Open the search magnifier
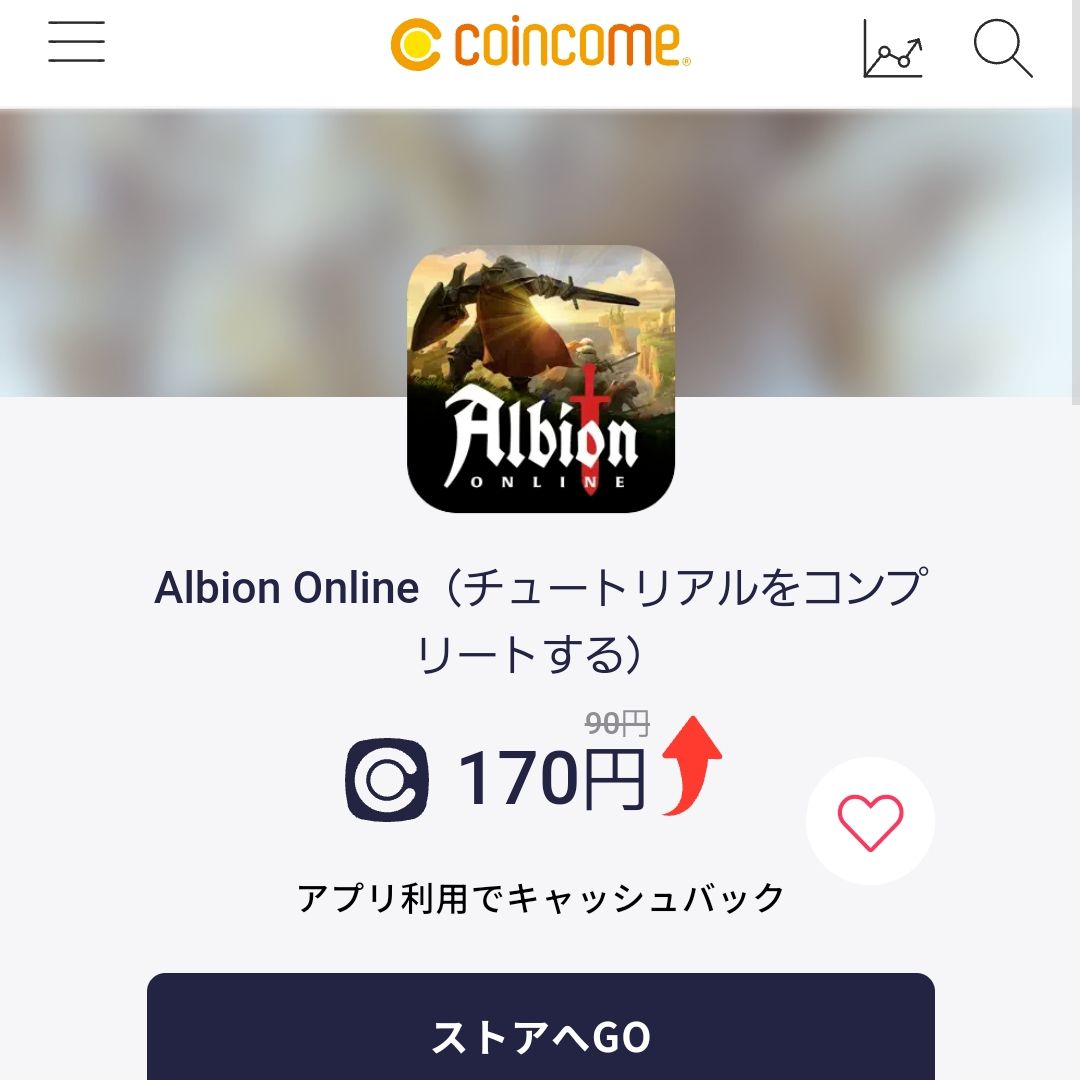The width and height of the screenshot is (1080, 1080). point(1002,48)
